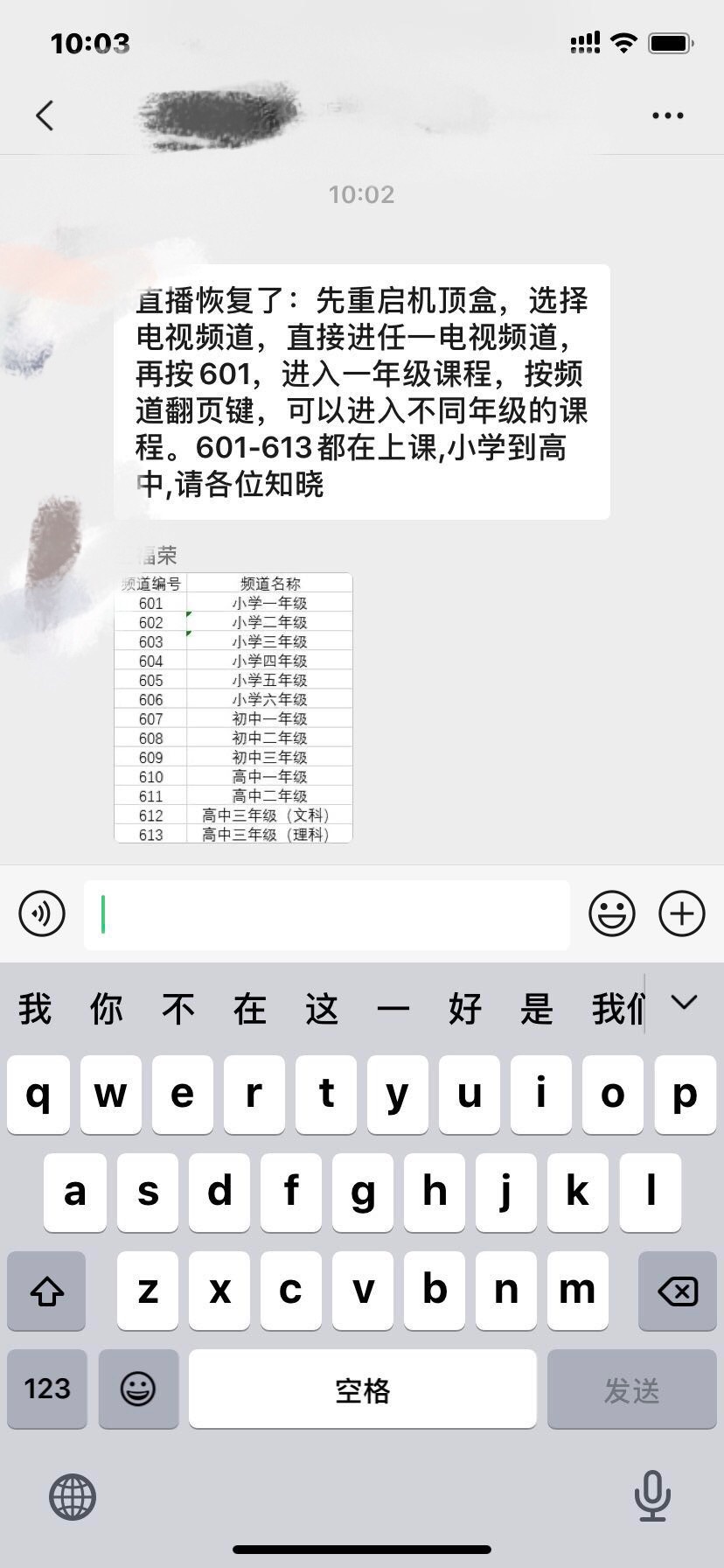Viewport: 724px width, 1568px height.
Task: Open the keyboard emoji key
Action: point(138,1389)
